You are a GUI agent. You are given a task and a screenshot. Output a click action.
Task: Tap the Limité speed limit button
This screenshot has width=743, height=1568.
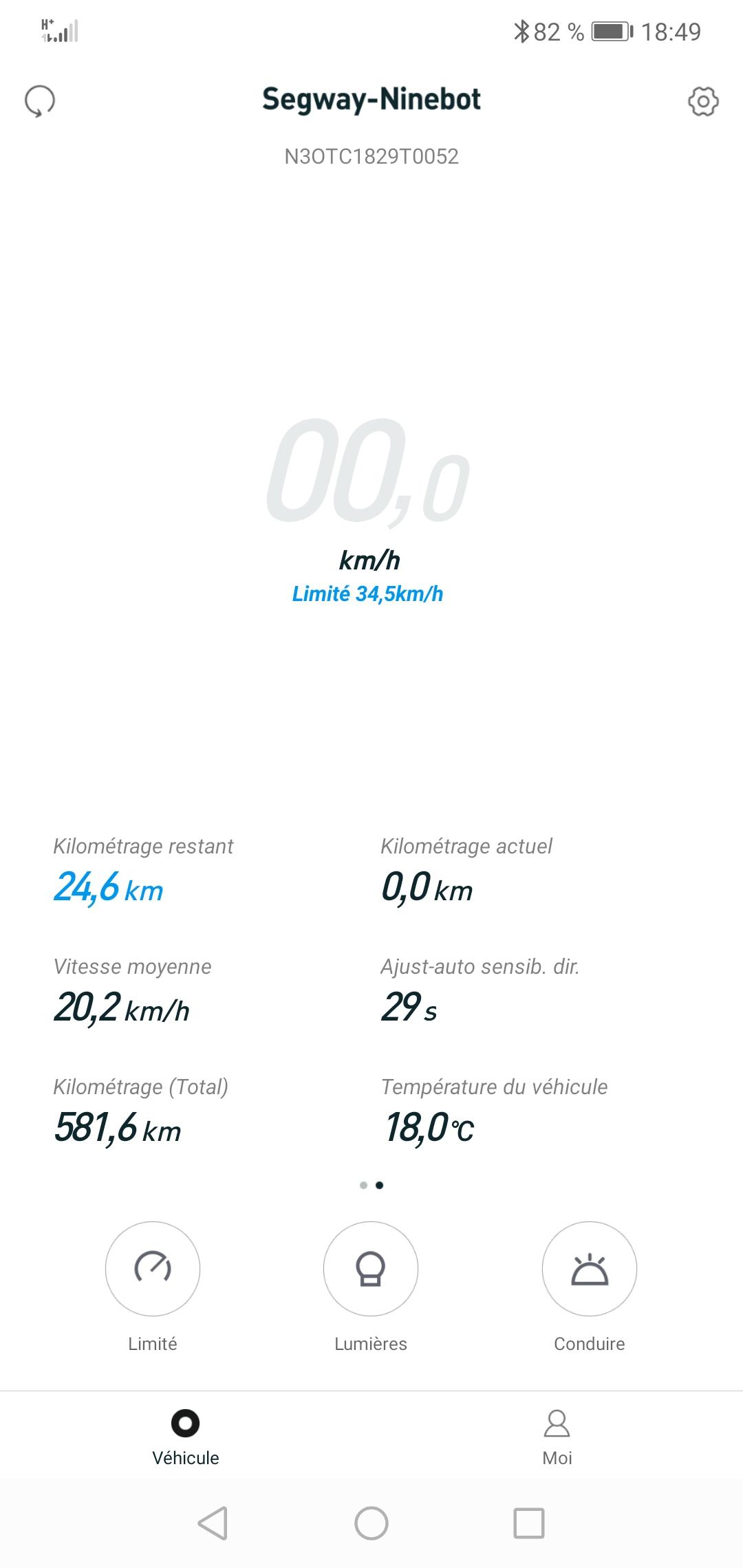click(x=153, y=1268)
